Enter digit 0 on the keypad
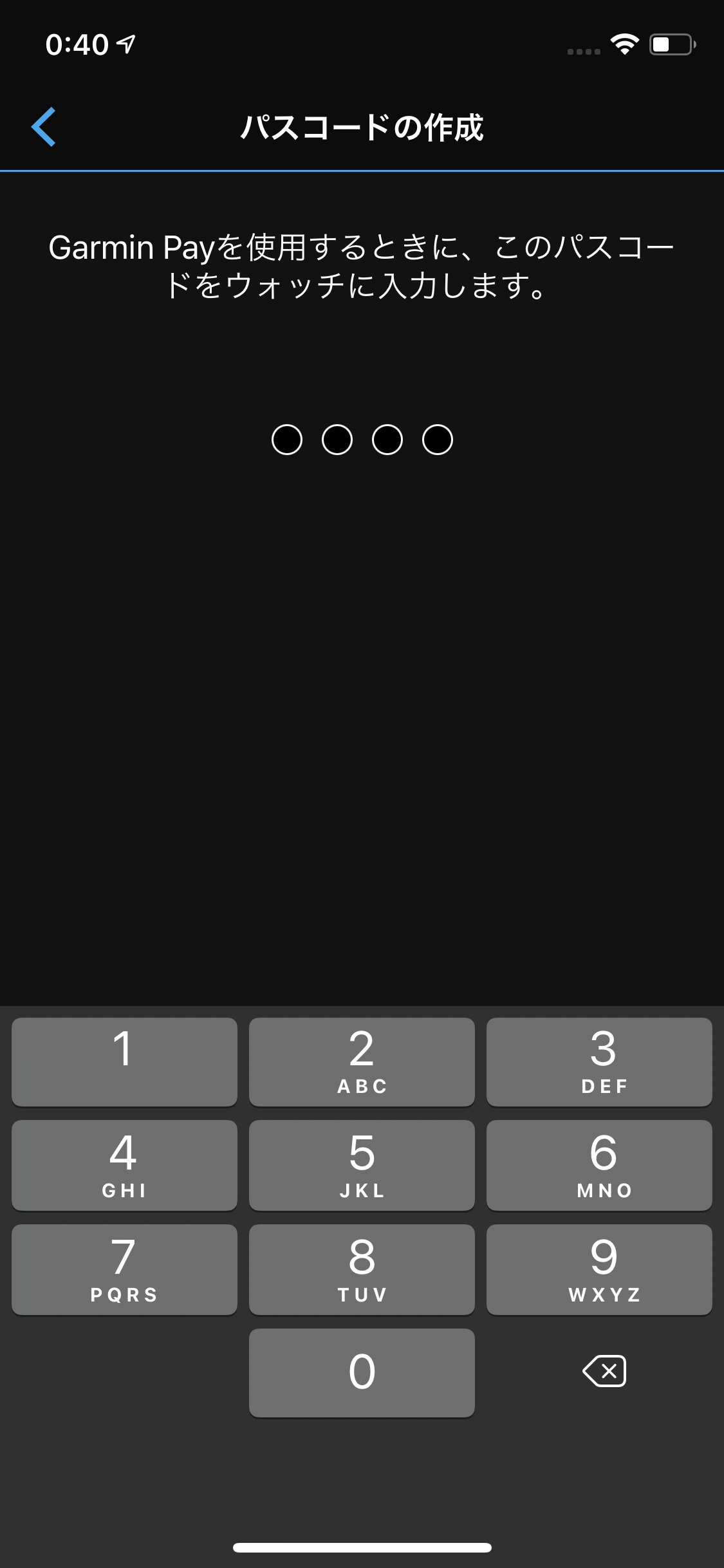Viewport: 724px width, 1568px height. click(362, 1372)
